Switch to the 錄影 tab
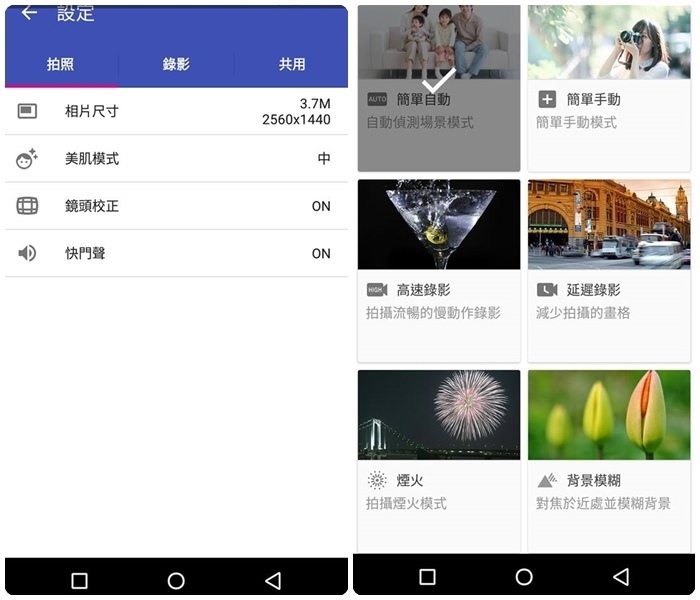Image resolution: width=700 pixels, height=600 pixels. 176,64
